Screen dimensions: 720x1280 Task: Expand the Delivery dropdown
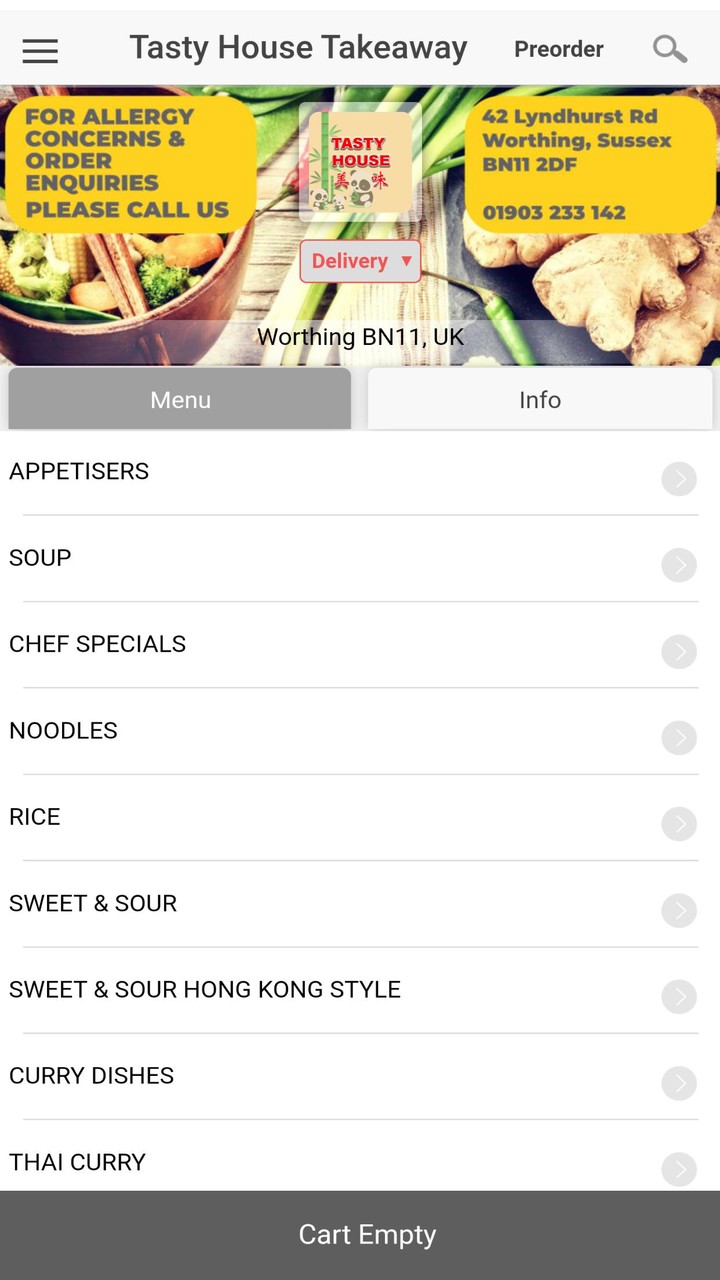coord(360,261)
